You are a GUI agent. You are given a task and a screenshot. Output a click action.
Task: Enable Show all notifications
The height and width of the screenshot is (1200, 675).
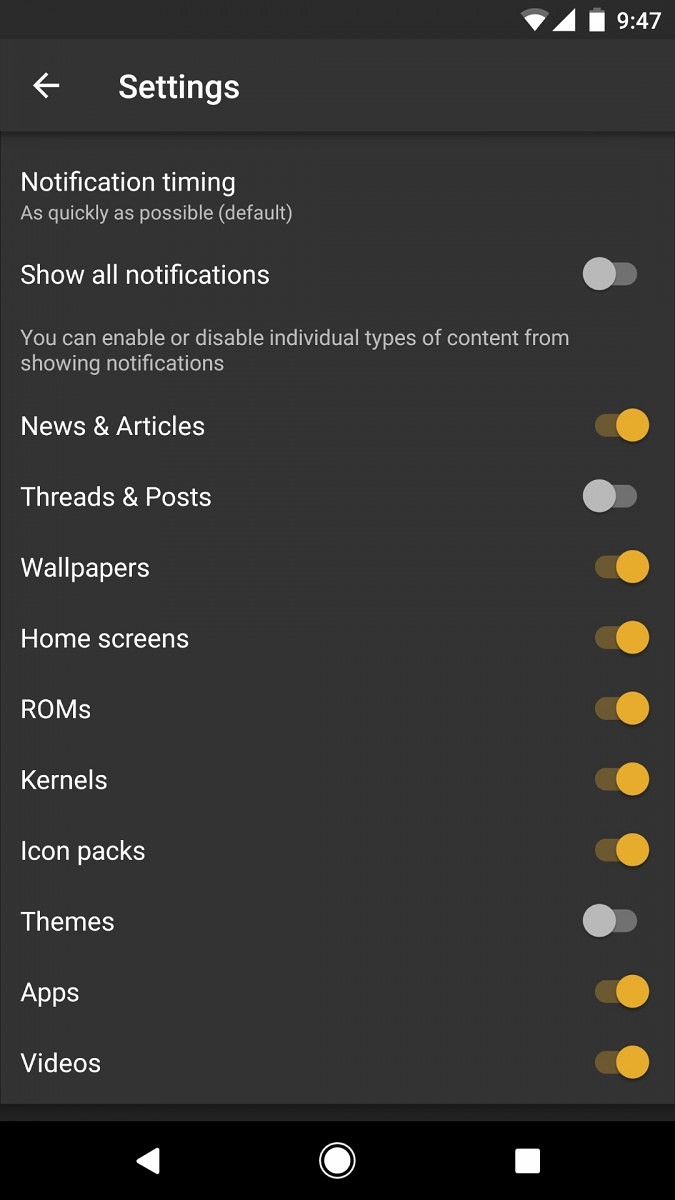[610, 274]
